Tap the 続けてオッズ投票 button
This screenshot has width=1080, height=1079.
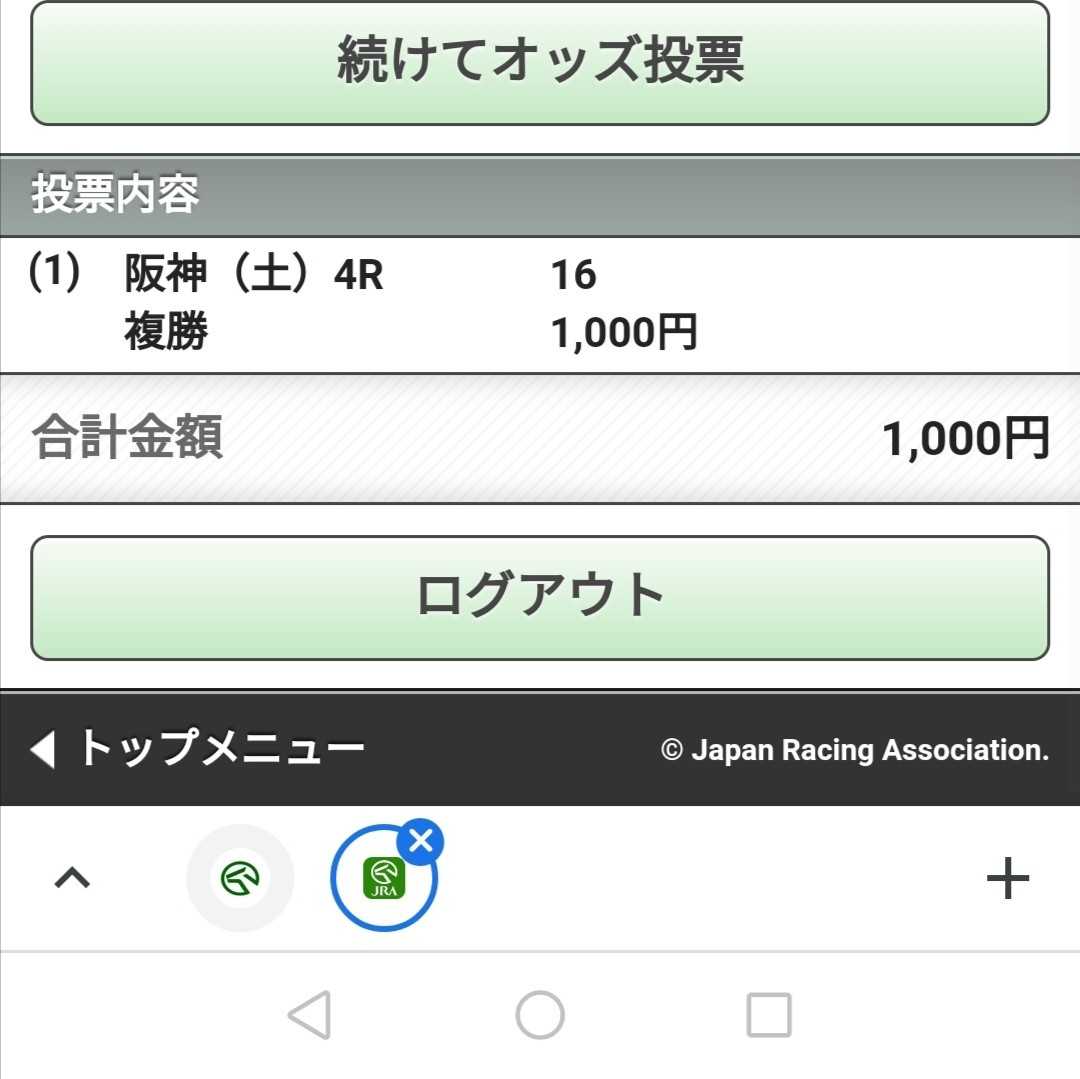coord(540,62)
